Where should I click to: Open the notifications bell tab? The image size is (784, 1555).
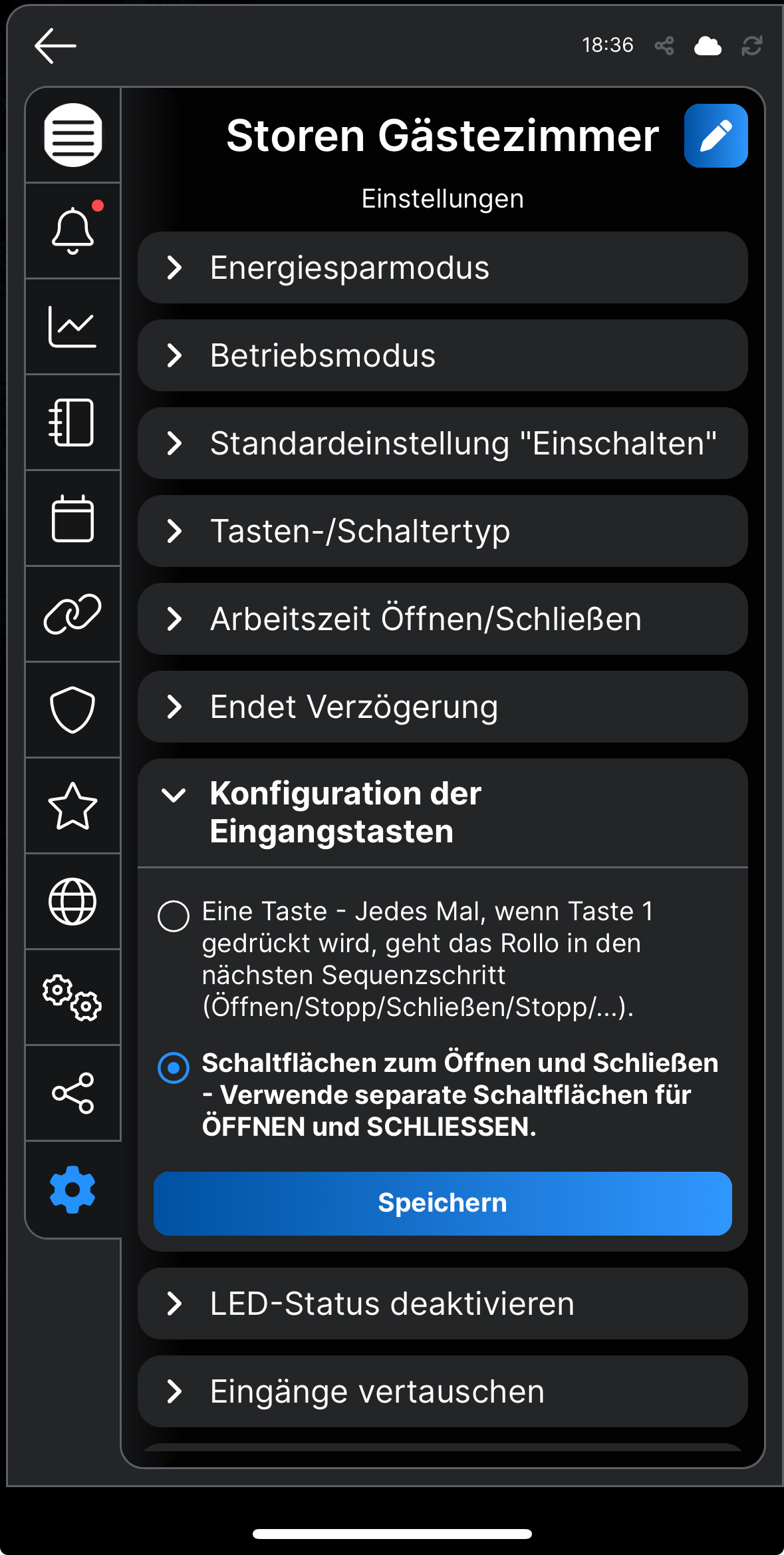(73, 231)
